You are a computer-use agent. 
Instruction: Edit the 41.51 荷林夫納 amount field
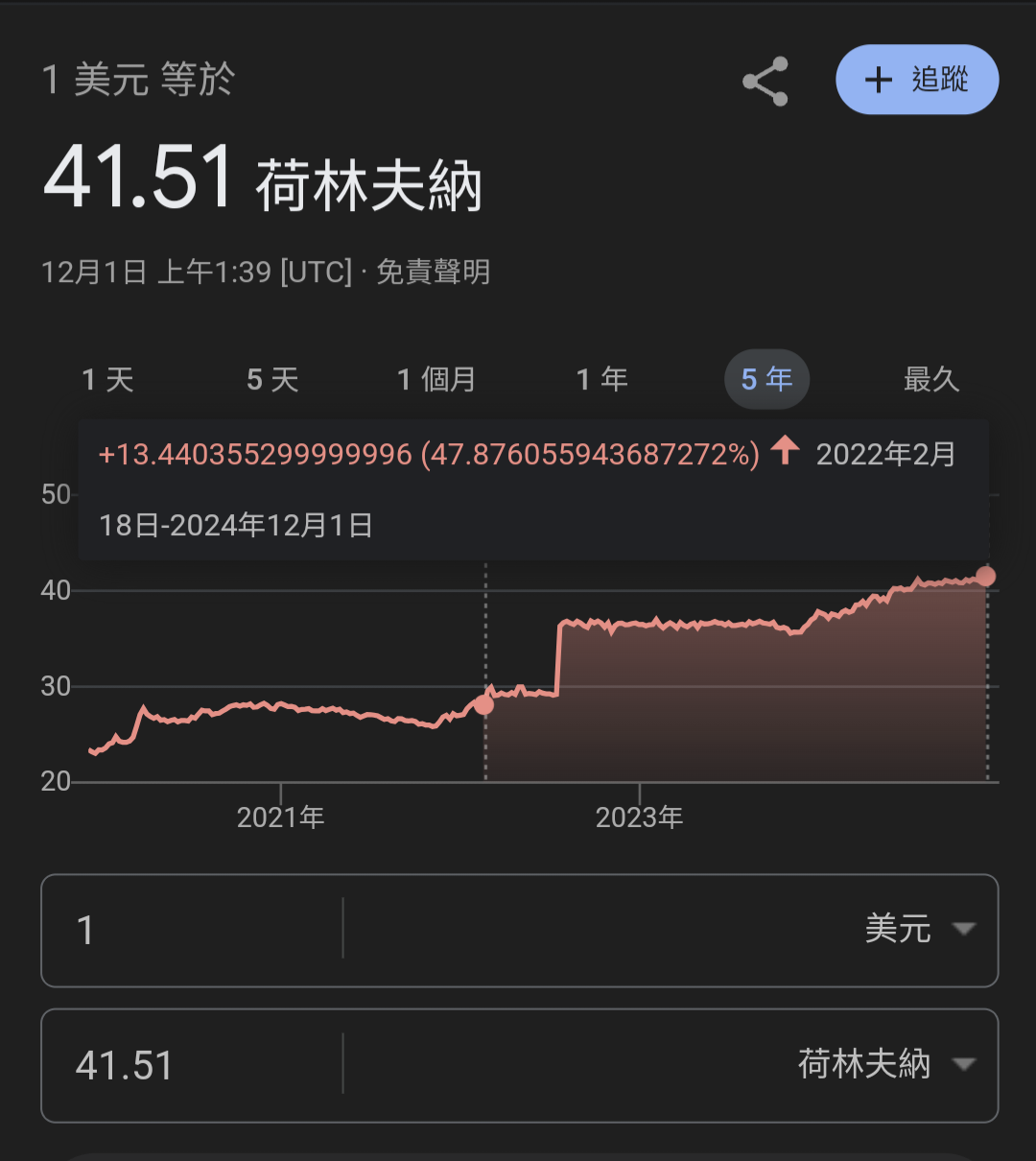click(192, 1065)
